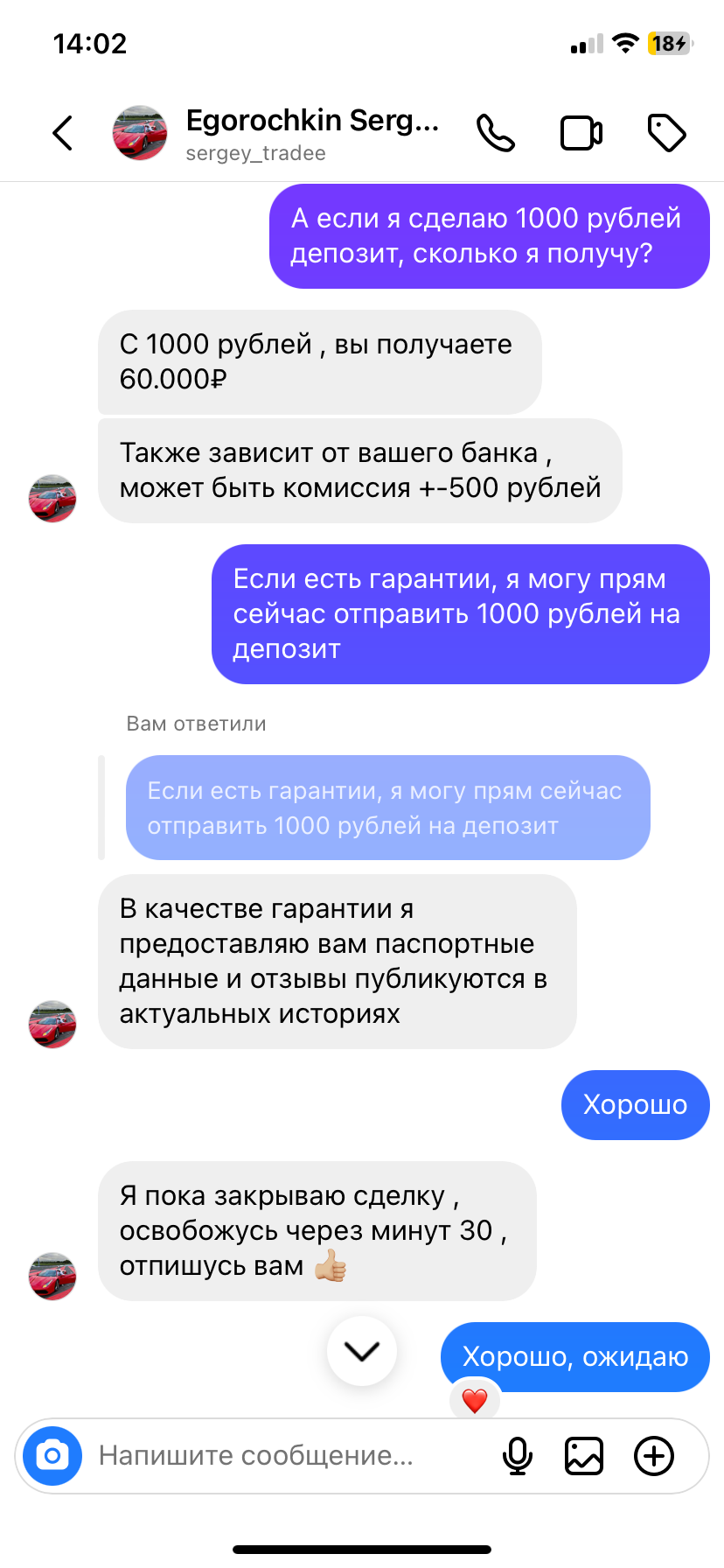Viewport: 724px width, 1568px height.
Task: Open the camera from message bar
Action: pyautogui.click(x=52, y=1456)
